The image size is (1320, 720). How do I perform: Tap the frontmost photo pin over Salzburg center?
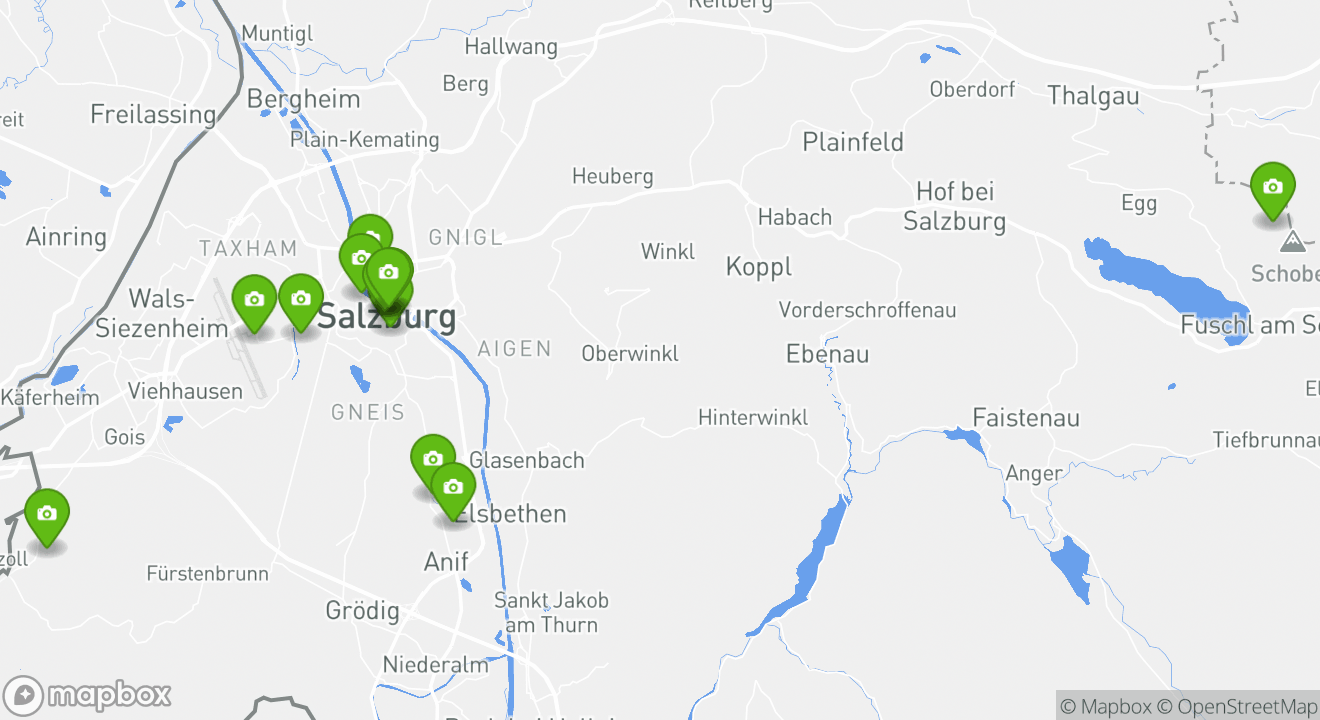coord(388,273)
